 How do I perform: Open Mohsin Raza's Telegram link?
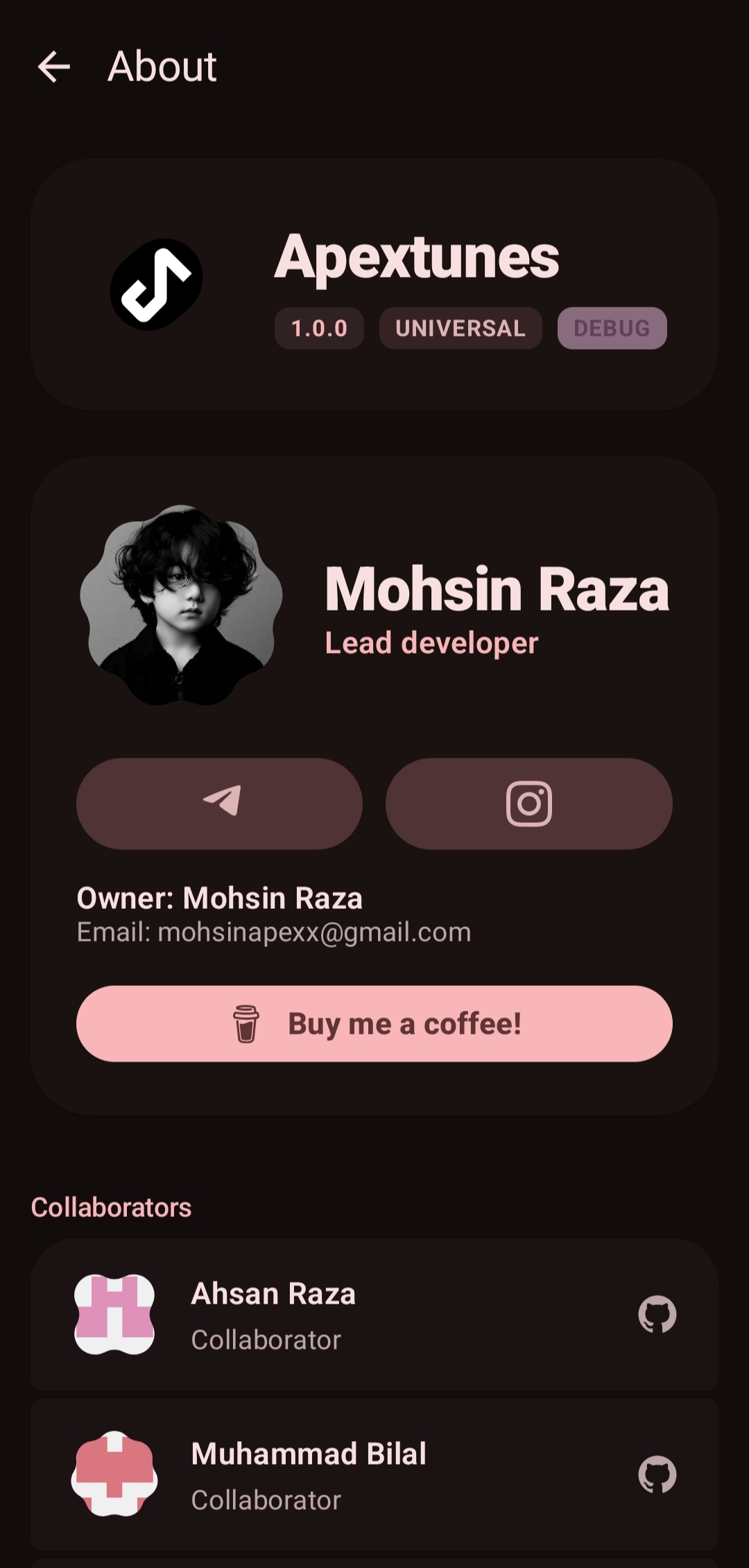click(219, 803)
